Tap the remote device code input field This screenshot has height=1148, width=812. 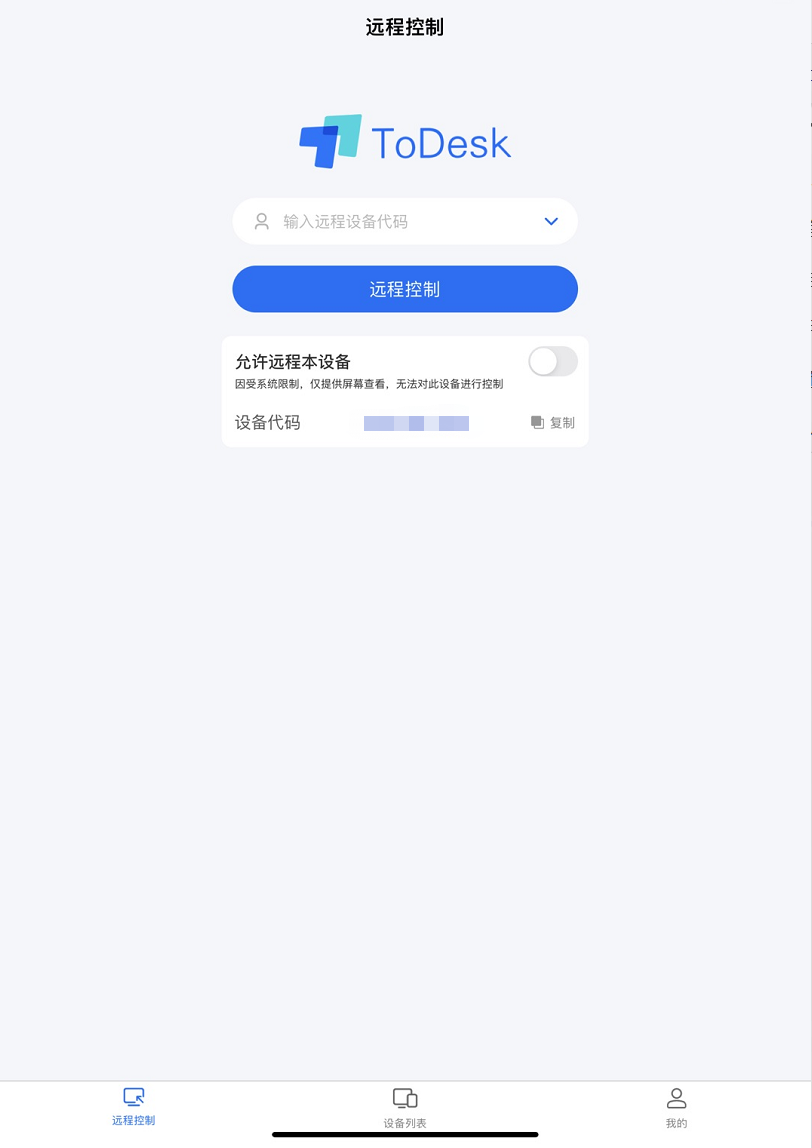point(390,222)
